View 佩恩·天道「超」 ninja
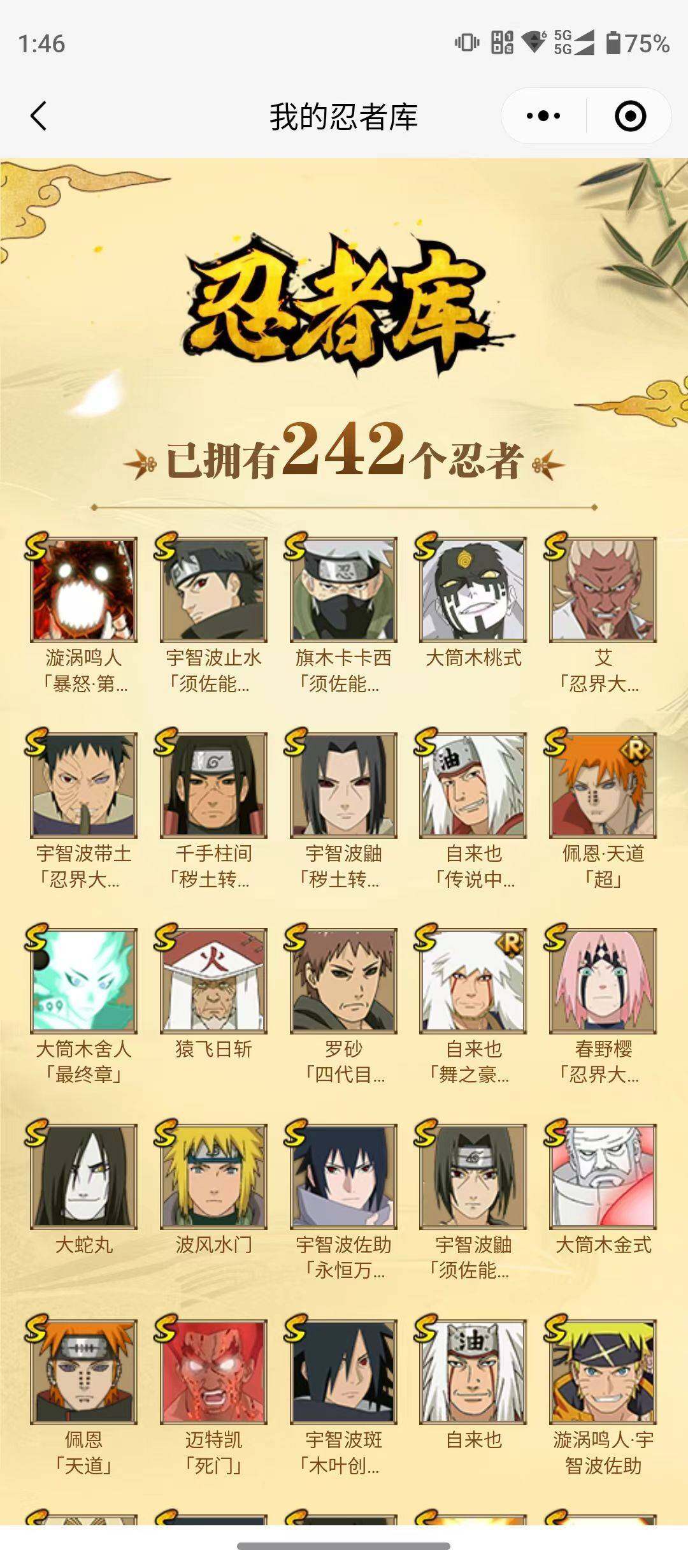This screenshot has height=1568, width=688. [603, 785]
